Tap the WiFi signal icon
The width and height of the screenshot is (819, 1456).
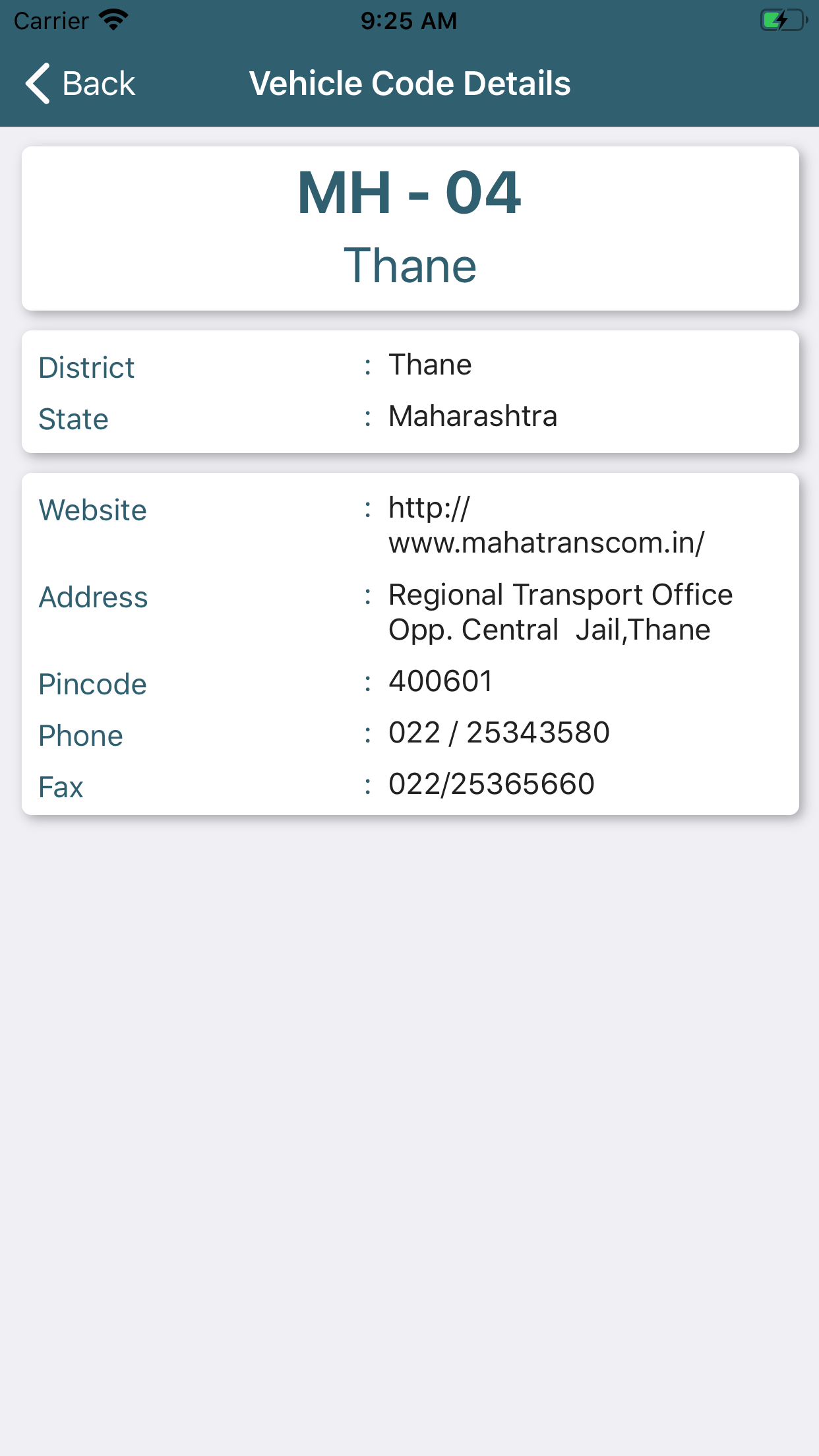point(112,19)
